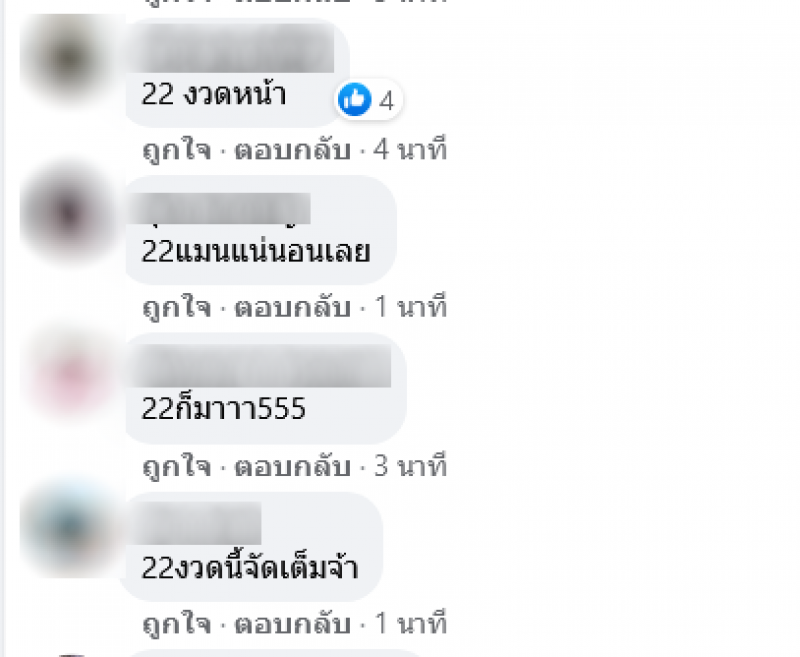The width and height of the screenshot is (800, 657).
Task: View reactions on the "22 งวดหน้า" comment
Action: coord(368,99)
